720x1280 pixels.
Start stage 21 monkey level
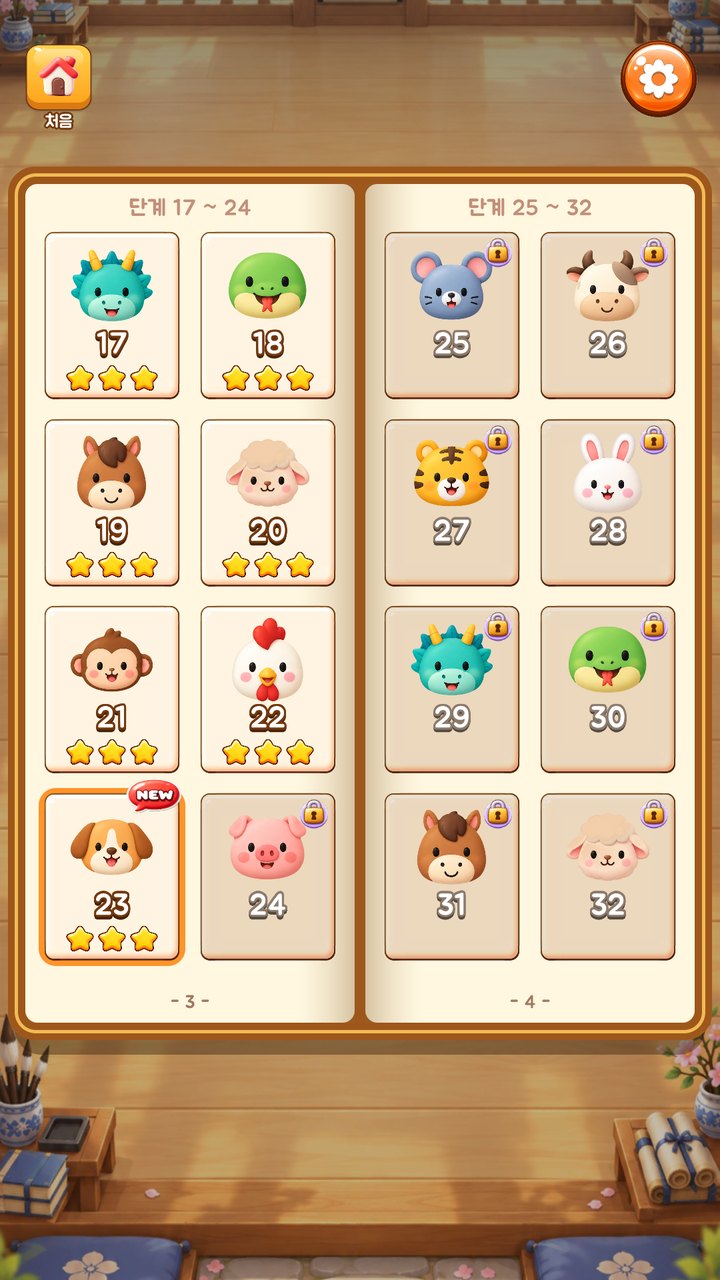coord(112,689)
